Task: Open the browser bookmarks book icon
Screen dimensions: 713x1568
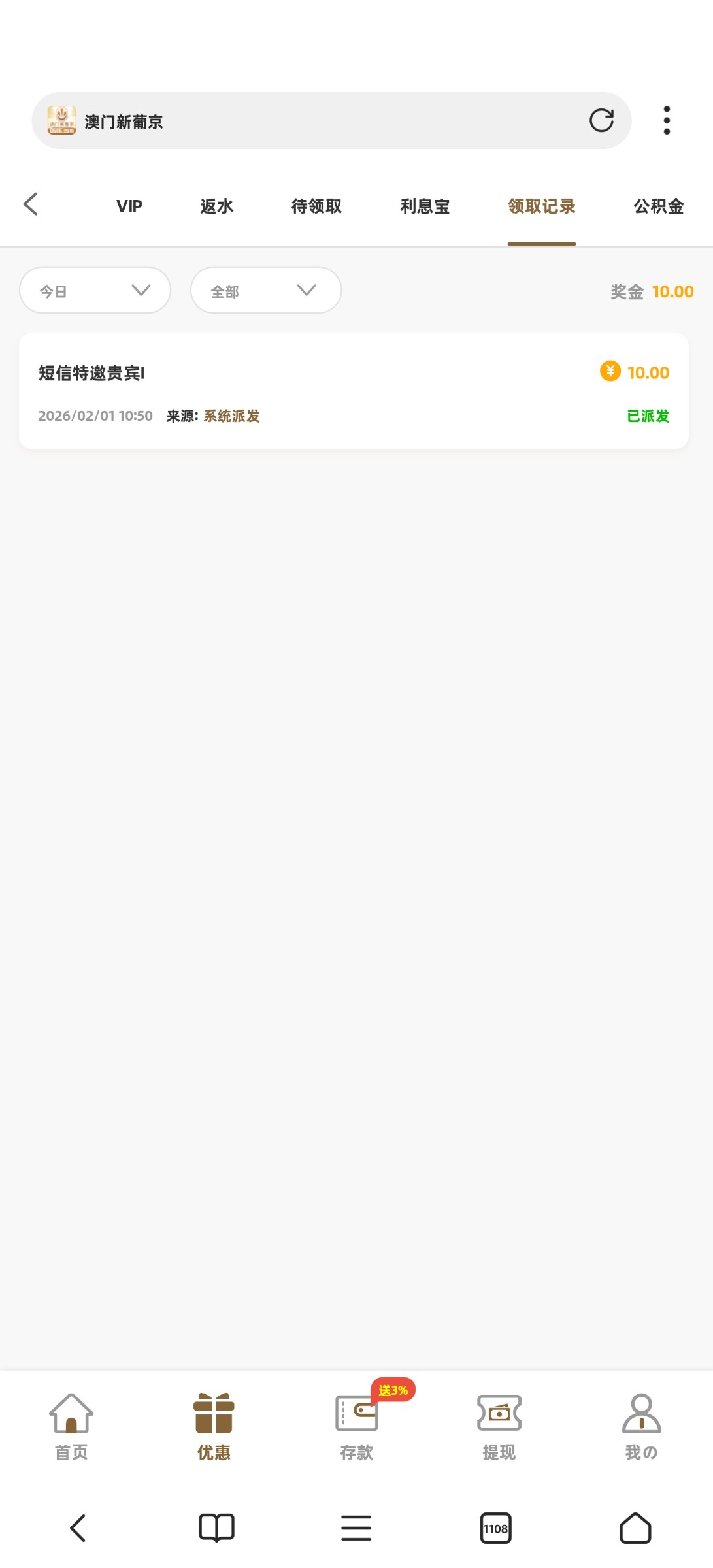Action: point(216,1528)
